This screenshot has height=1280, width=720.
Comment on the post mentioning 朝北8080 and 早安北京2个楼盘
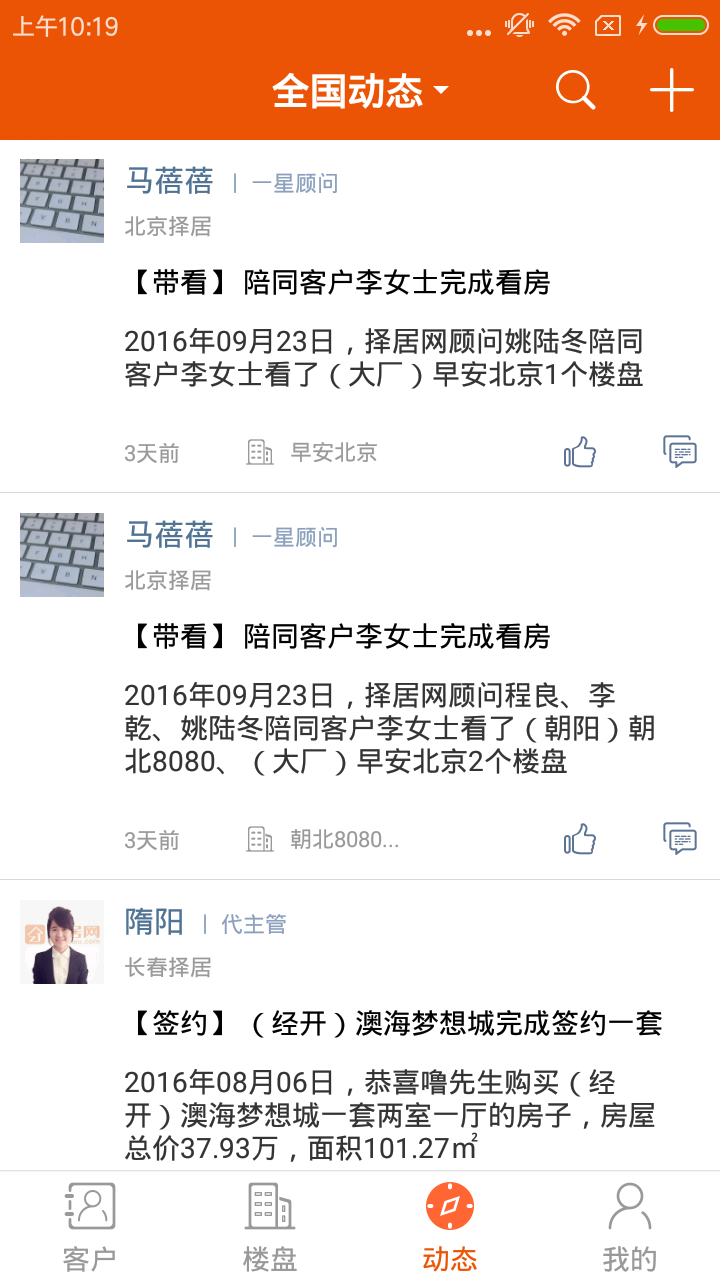[680, 839]
